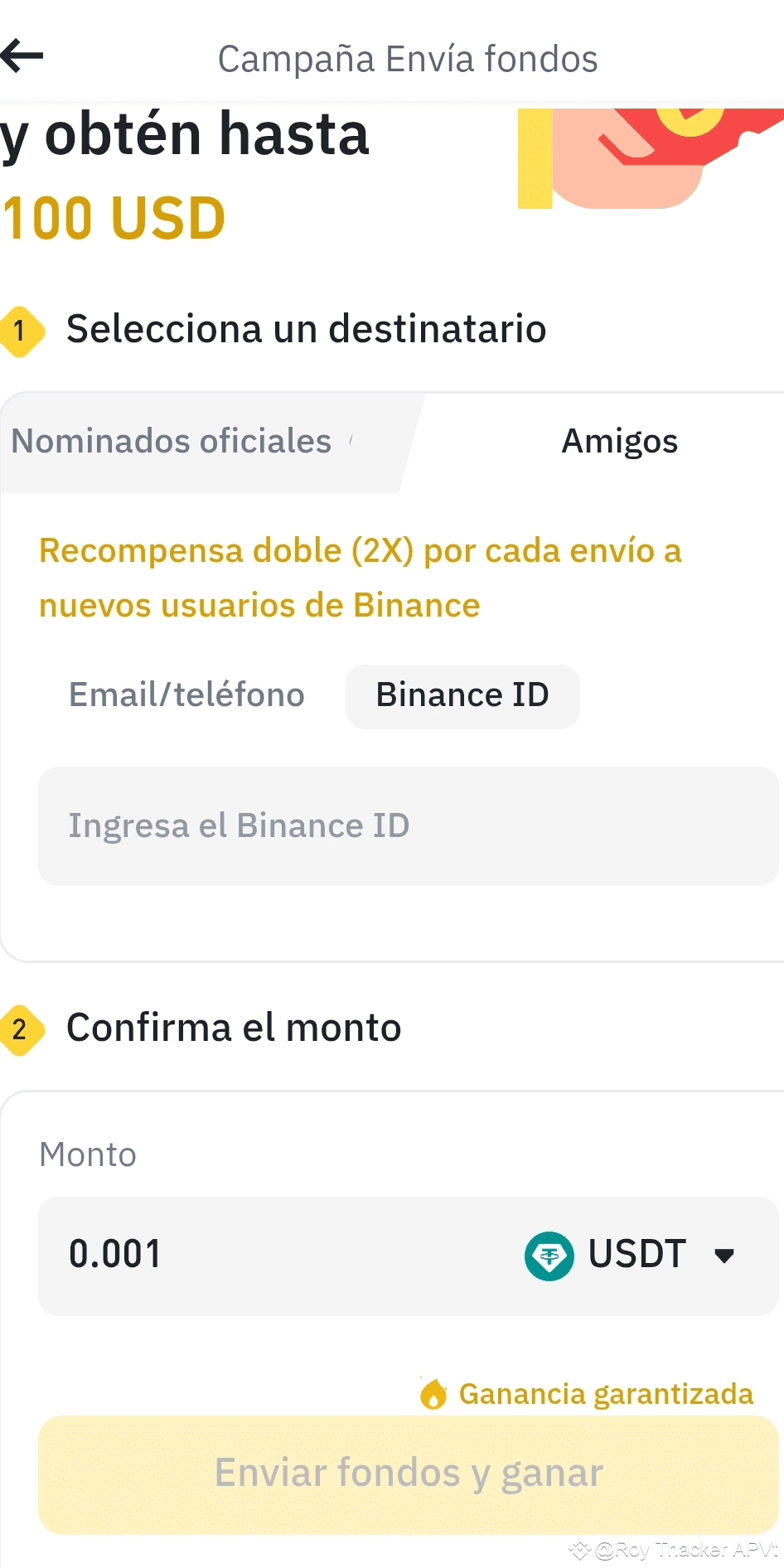Click the yellow step 2 badge
Screen dimensions: 784x1568
pyautogui.click(x=20, y=1028)
